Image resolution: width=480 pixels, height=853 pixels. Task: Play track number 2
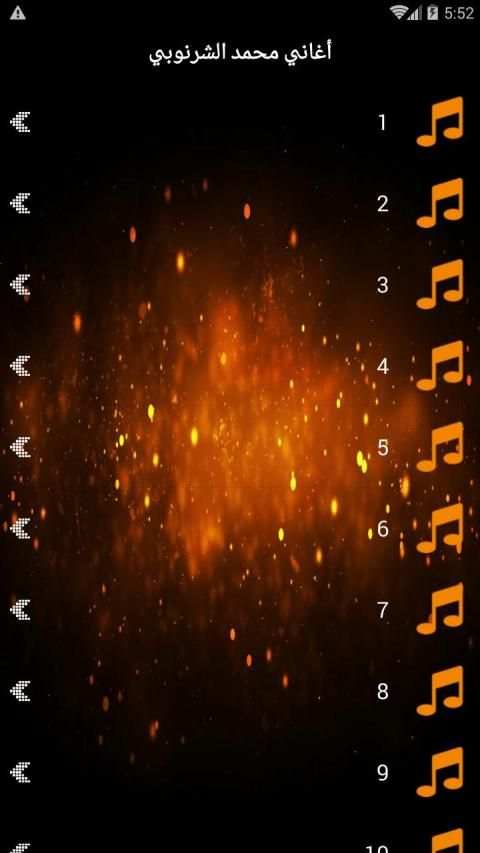pos(240,203)
